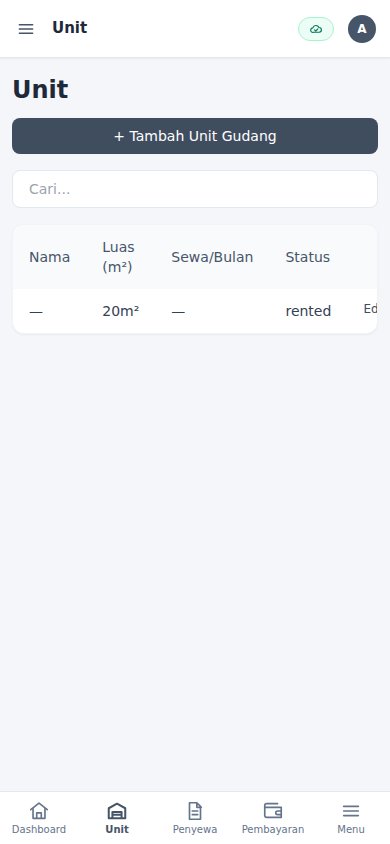
Task: Open the Pembayaran tab
Action: pos(273,818)
